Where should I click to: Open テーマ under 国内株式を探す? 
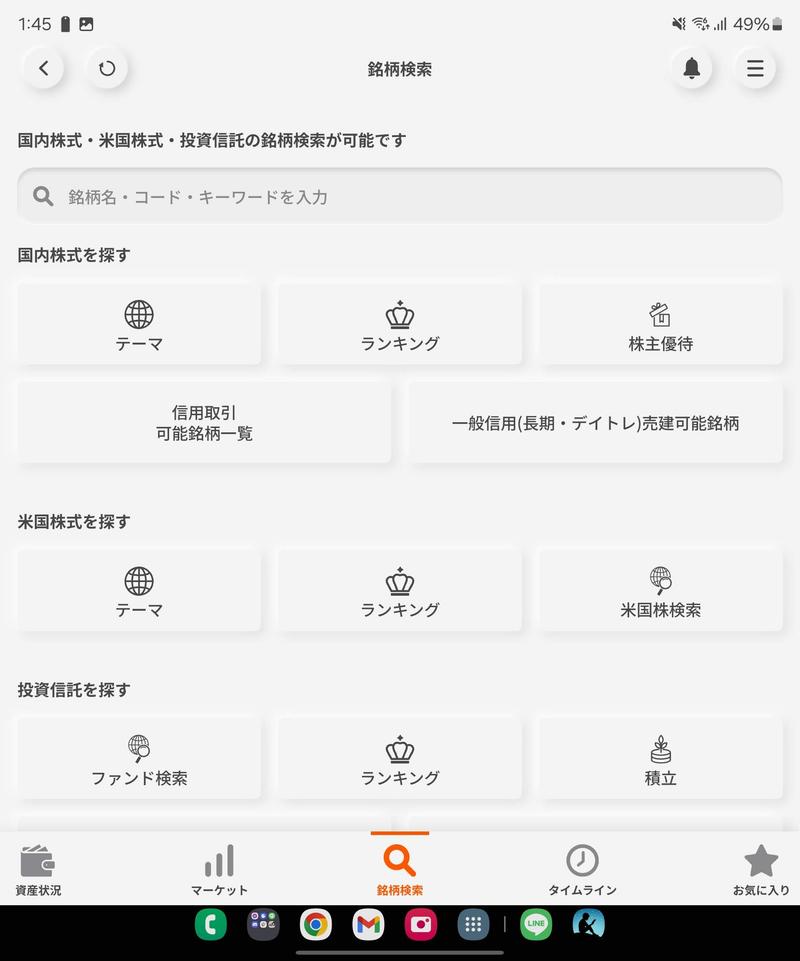pyautogui.click(x=139, y=325)
